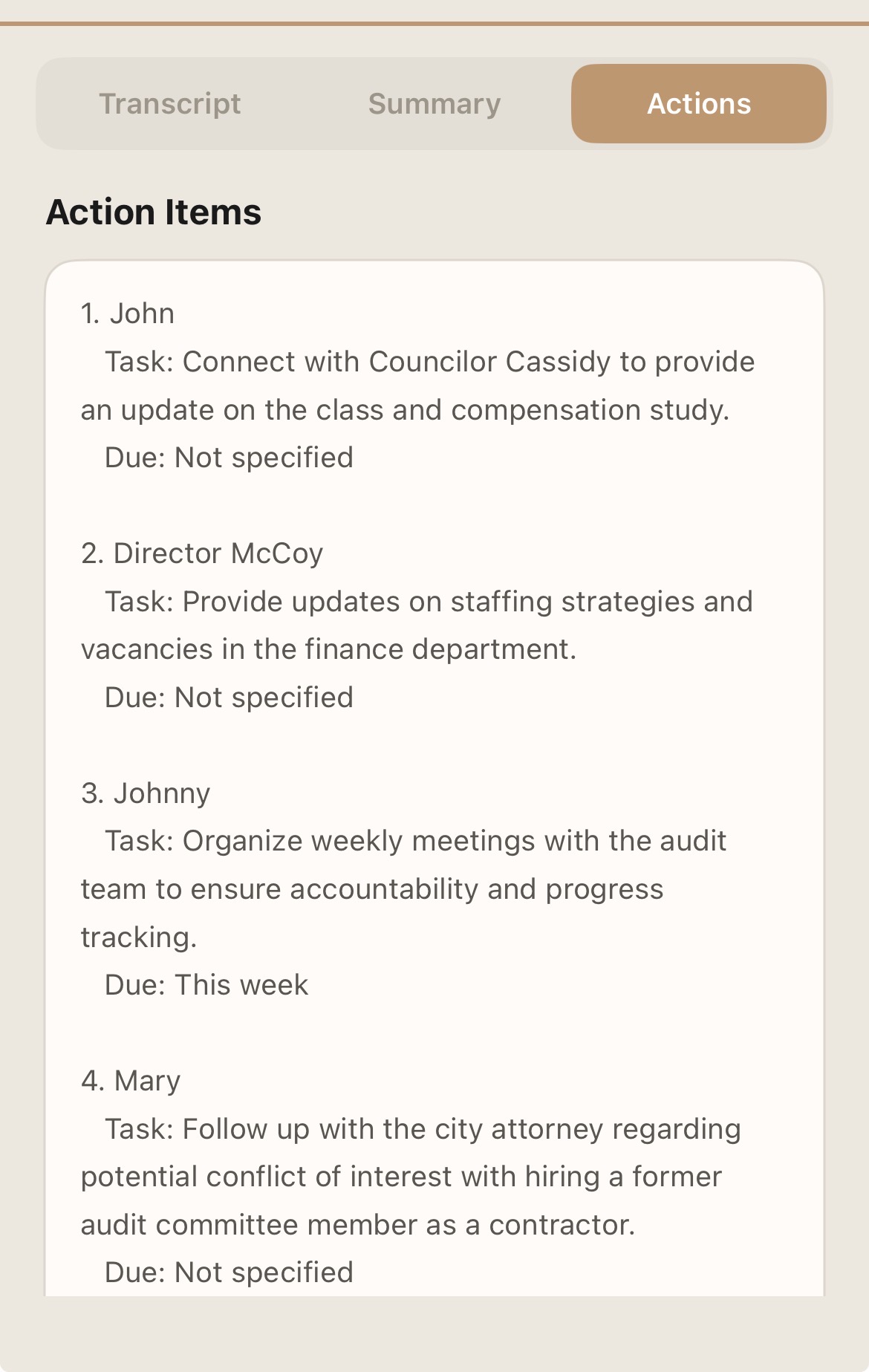
Task: Switch to the Transcript tab
Action: 170,104
